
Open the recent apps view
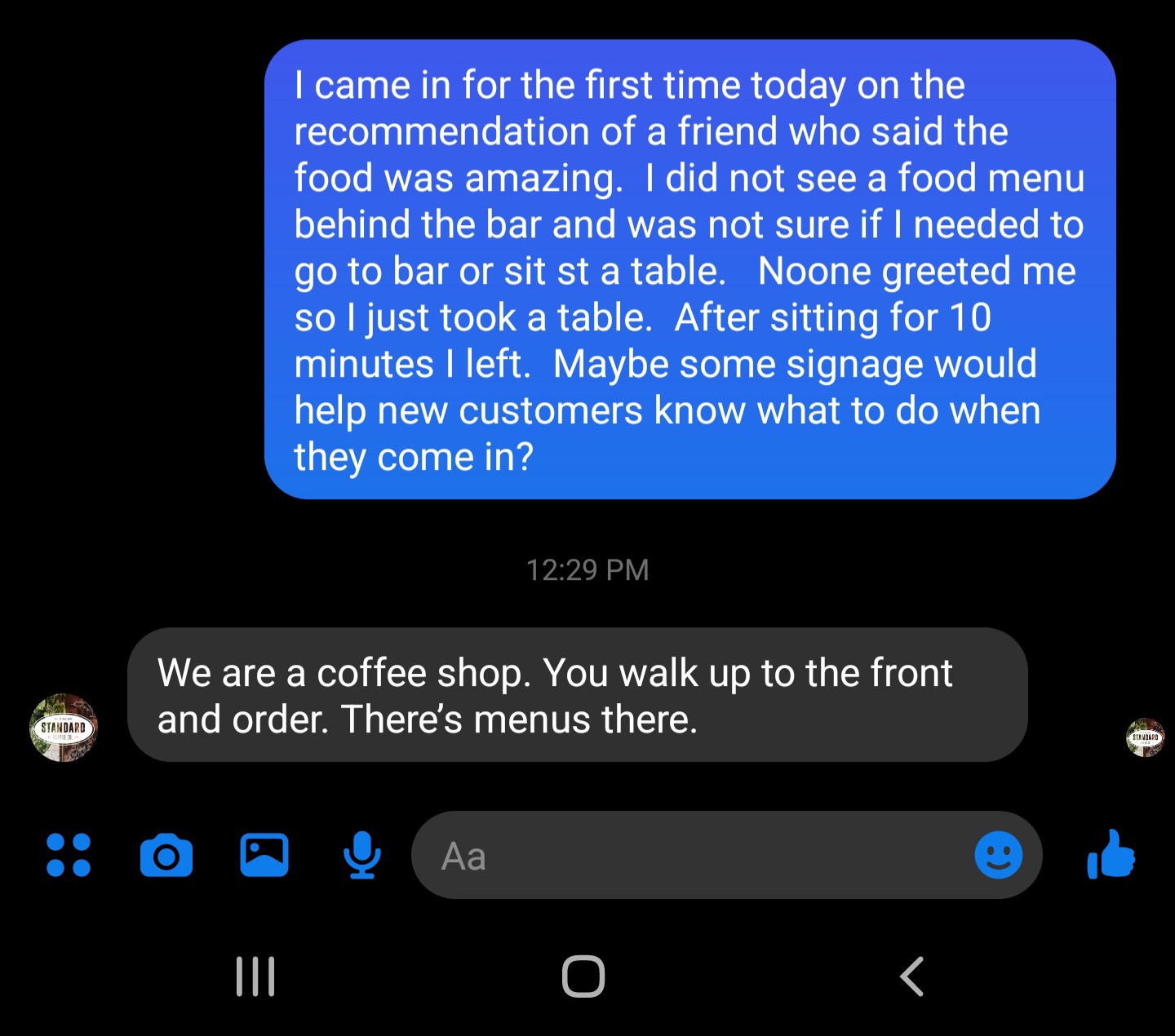click(x=255, y=976)
